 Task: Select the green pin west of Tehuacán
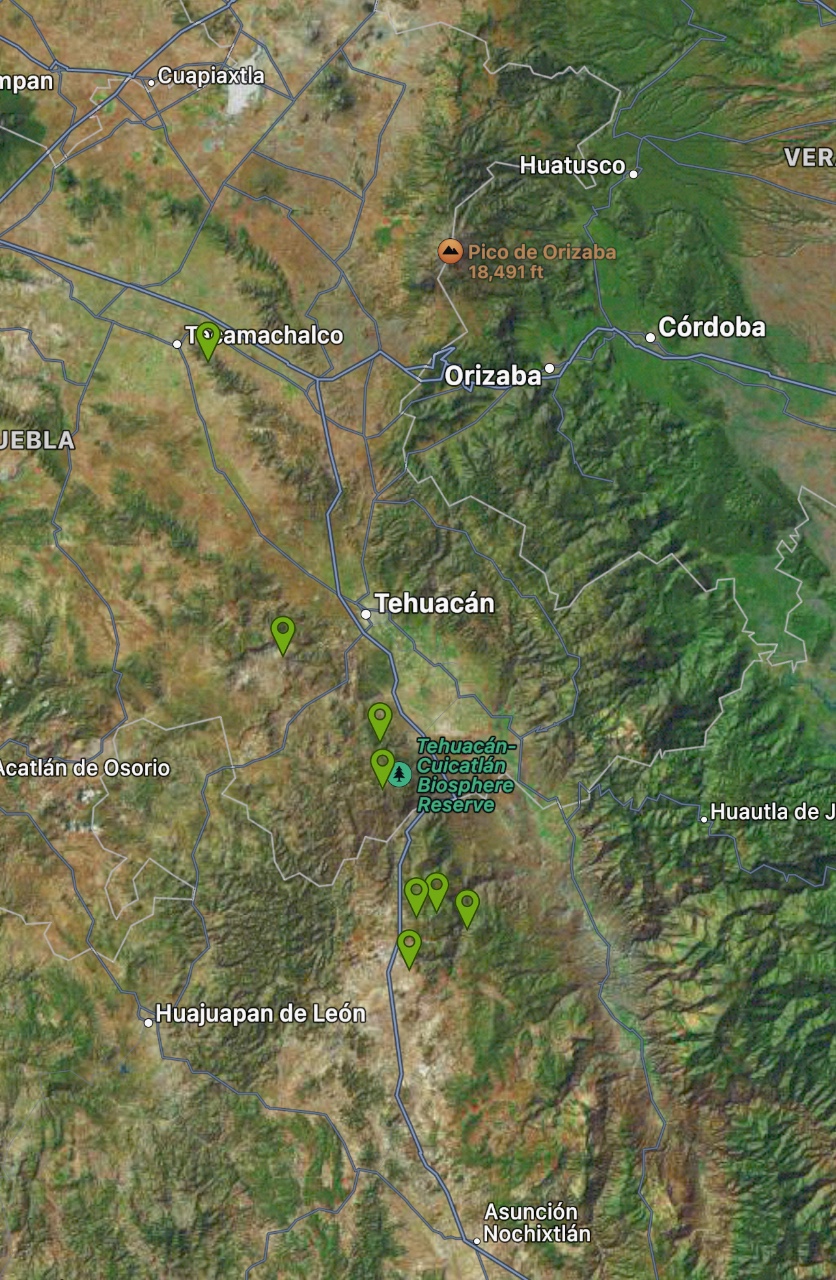pyautogui.click(x=283, y=632)
